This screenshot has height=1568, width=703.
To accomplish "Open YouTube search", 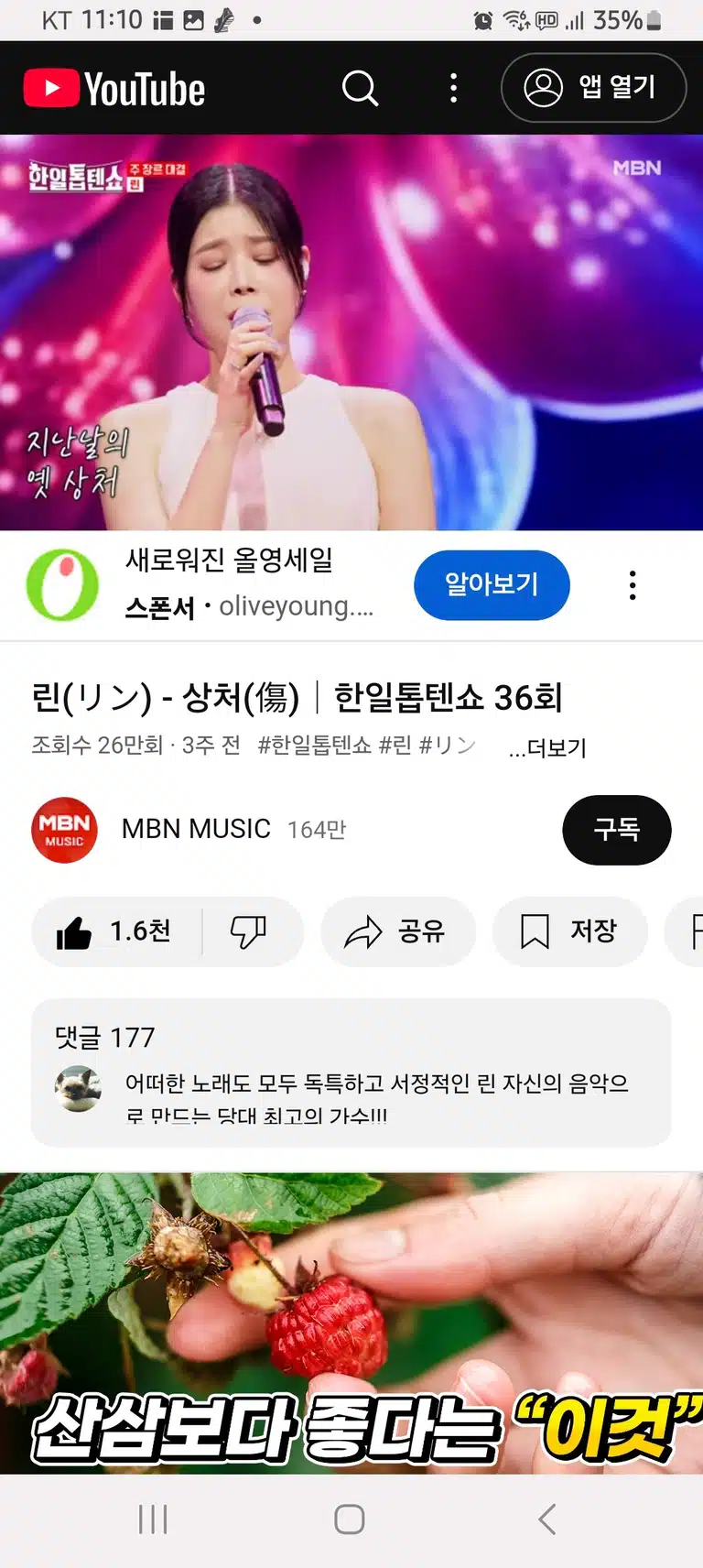I will 360,88.
